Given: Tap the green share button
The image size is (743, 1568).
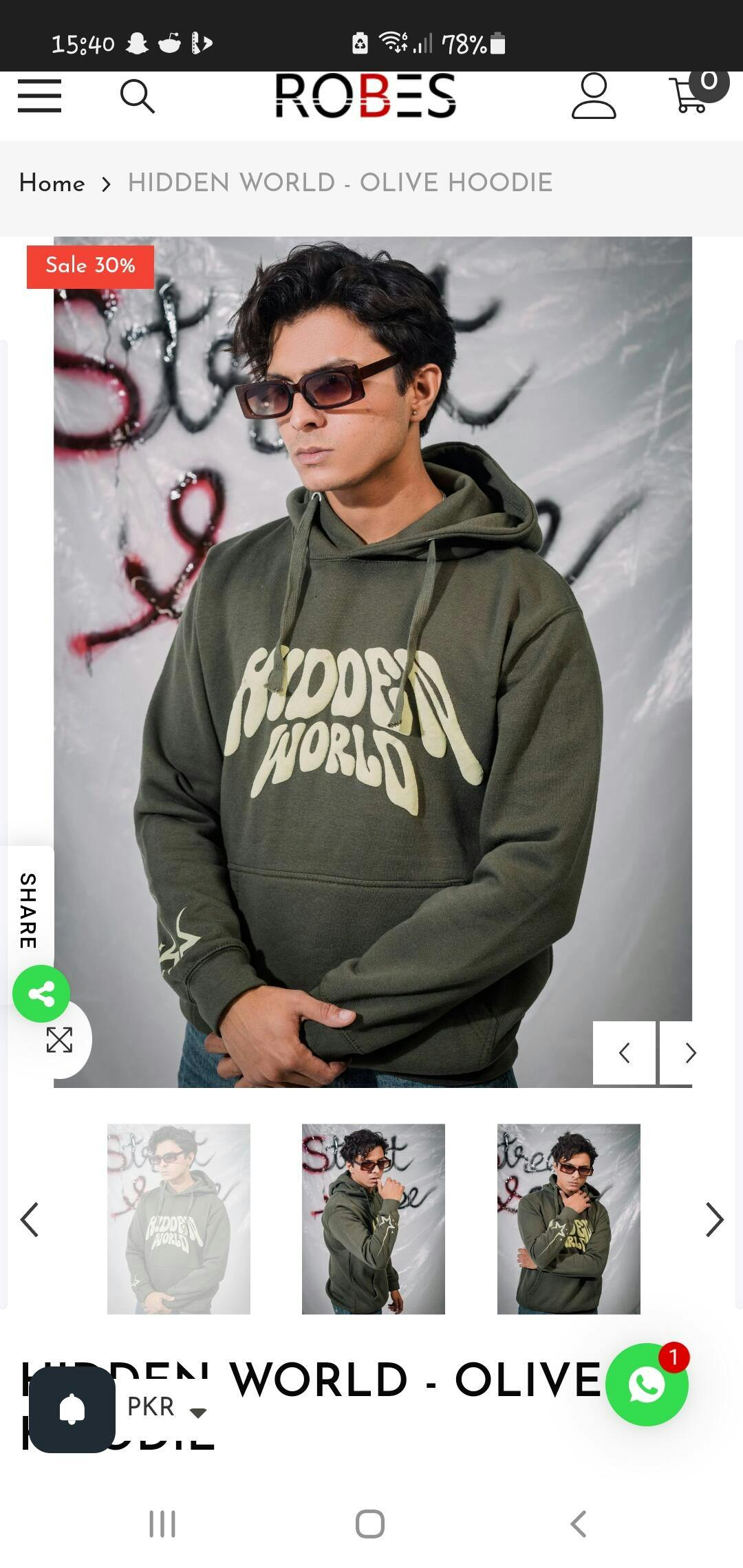Looking at the screenshot, I should pos(41,994).
